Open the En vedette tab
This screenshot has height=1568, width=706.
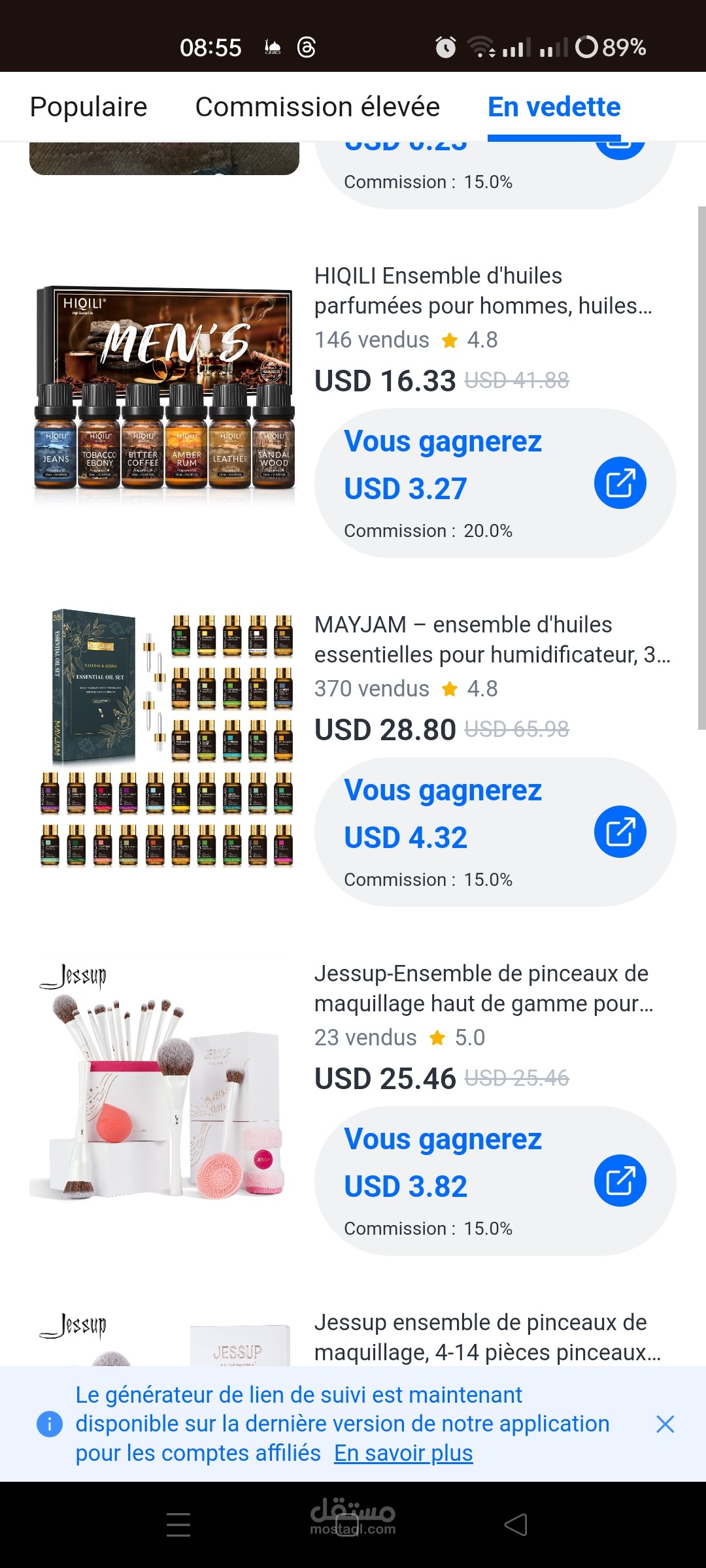(x=554, y=107)
